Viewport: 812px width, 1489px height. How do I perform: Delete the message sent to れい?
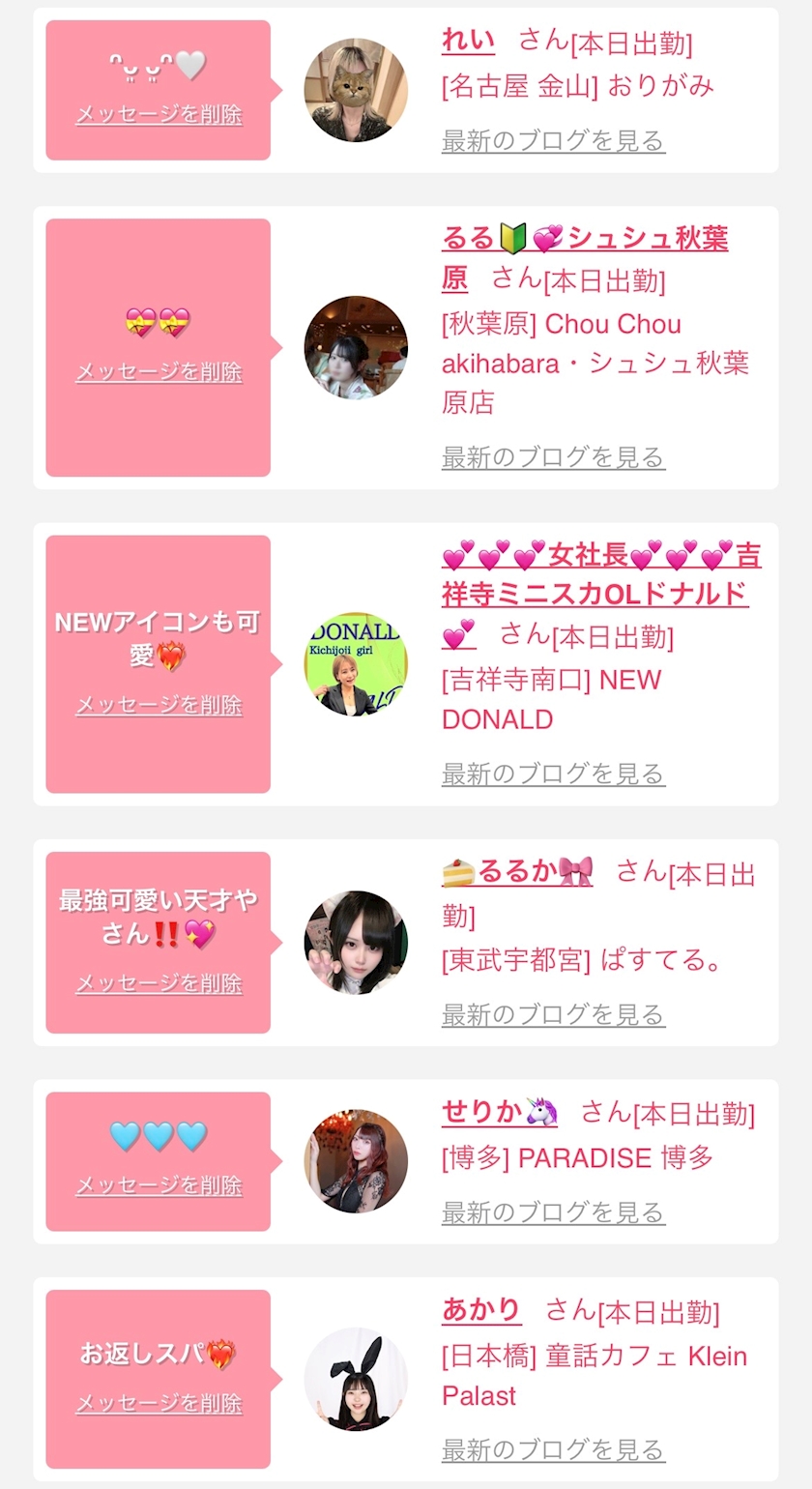coord(159,114)
